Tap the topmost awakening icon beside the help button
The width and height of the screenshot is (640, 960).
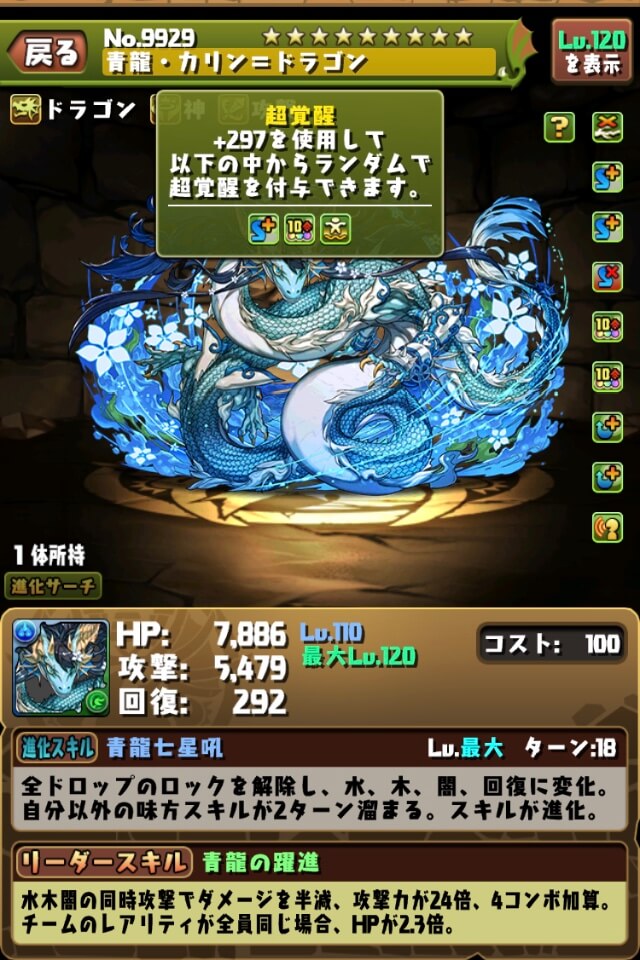coord(607,127)
